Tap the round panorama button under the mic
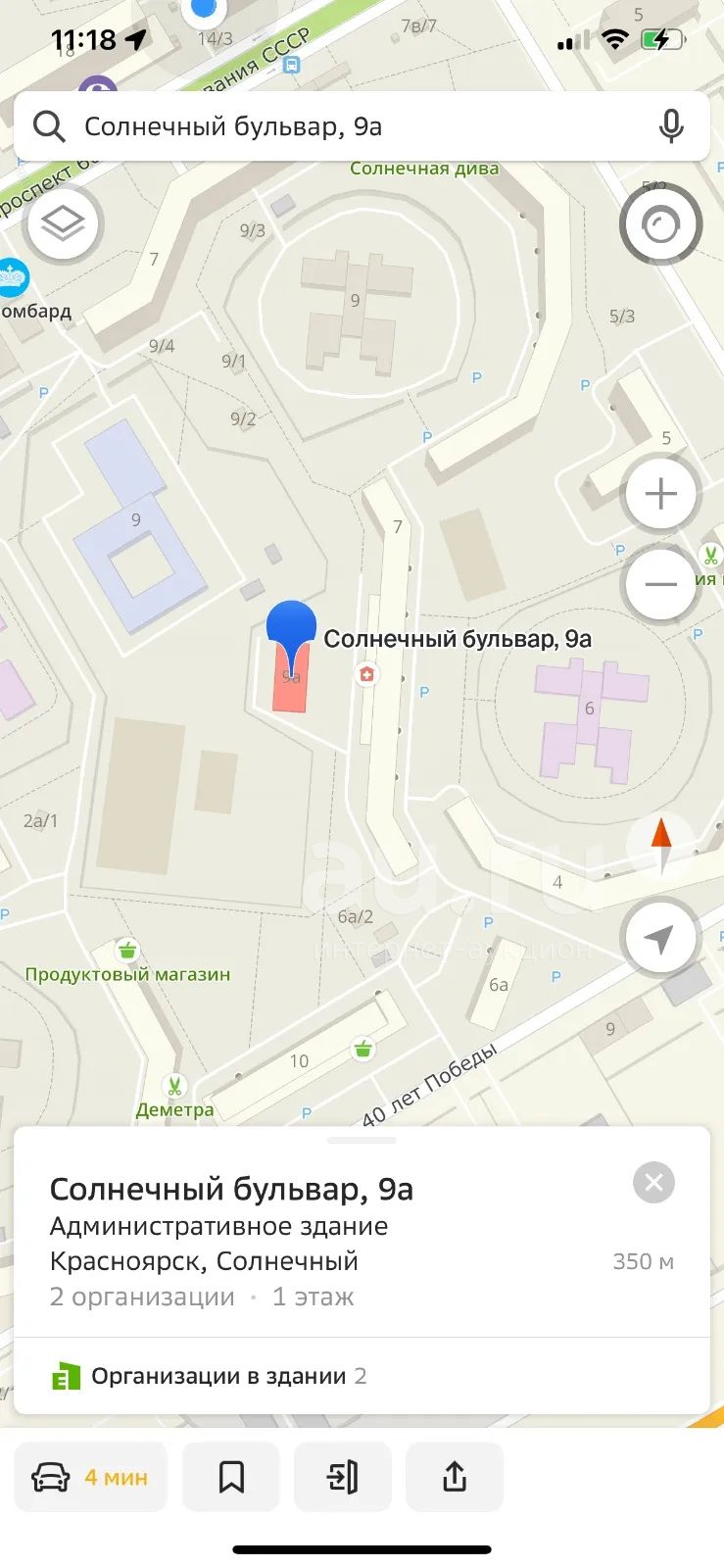 pyautogui.click(x=661, y=225)
